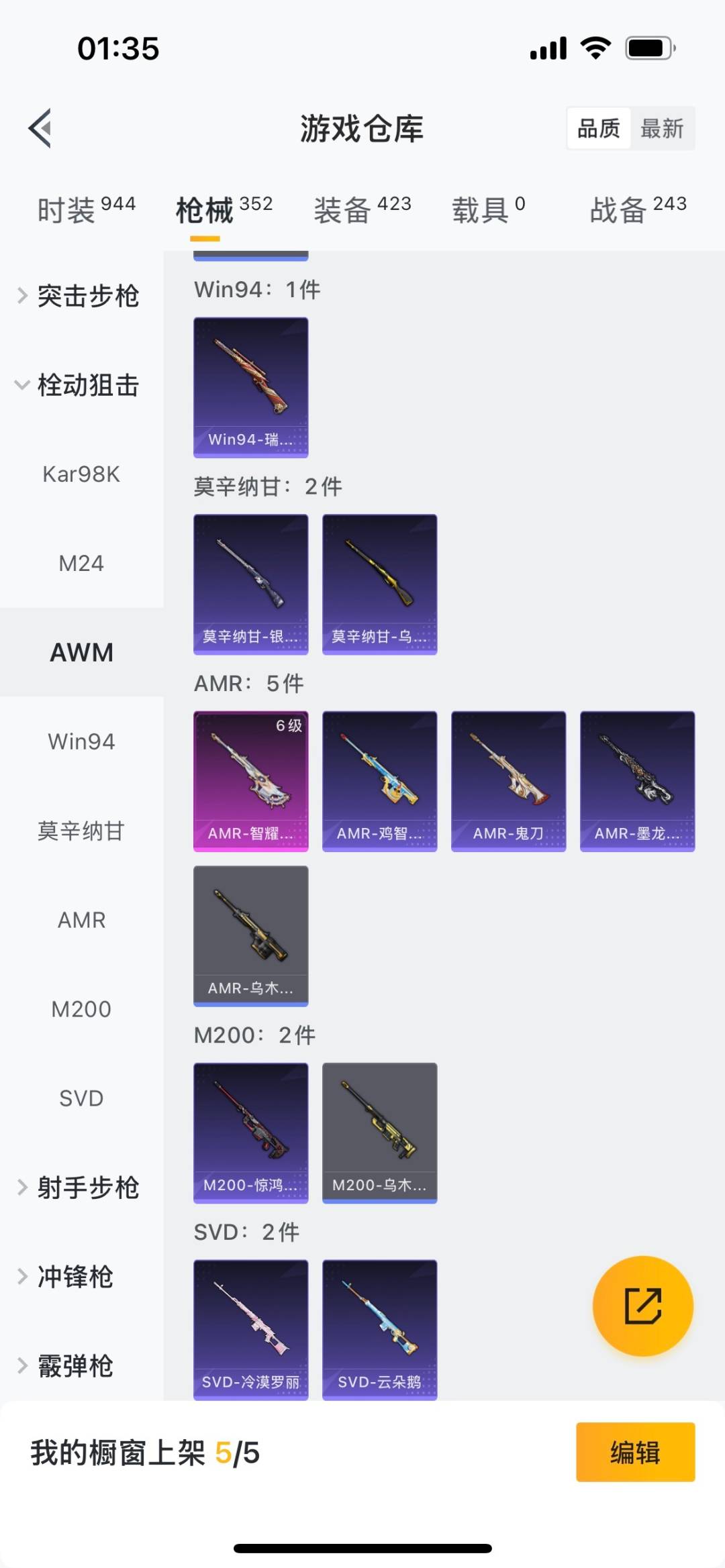Select M200 in the sidebar

point(81,1009)
